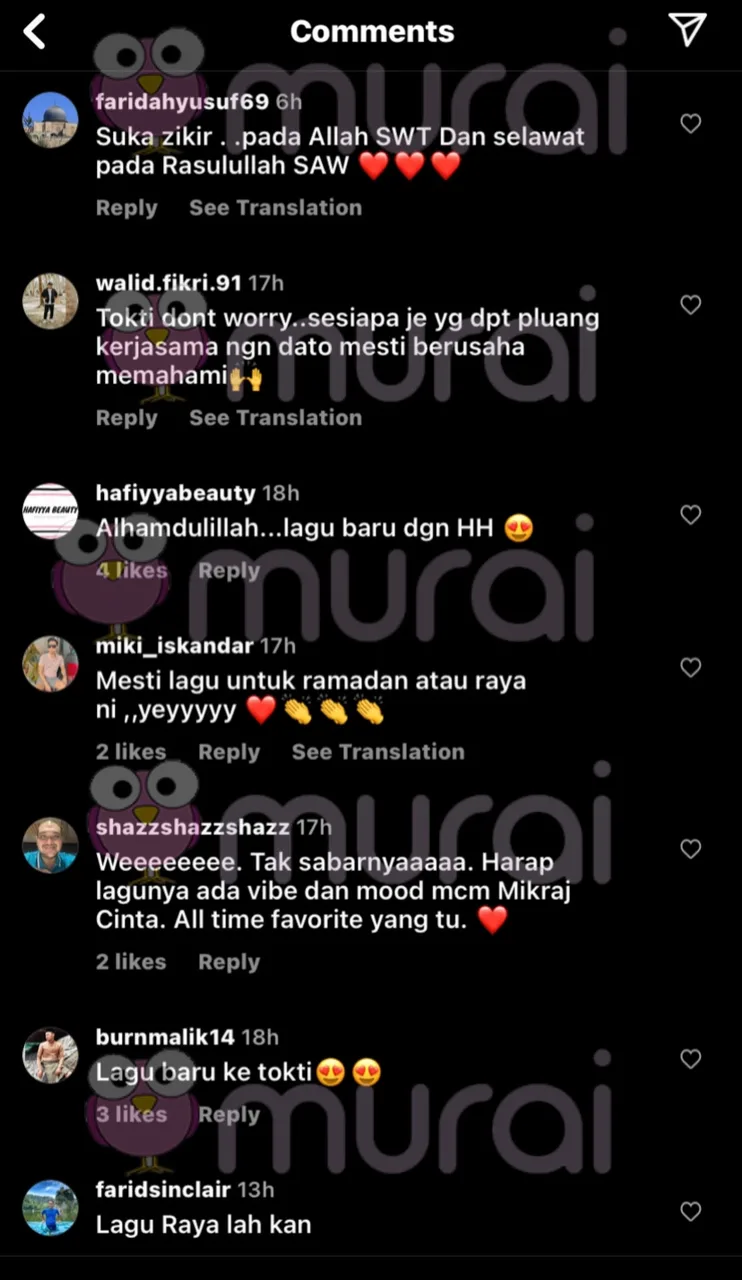See translation of faridahyusuf69's comment

275,208
